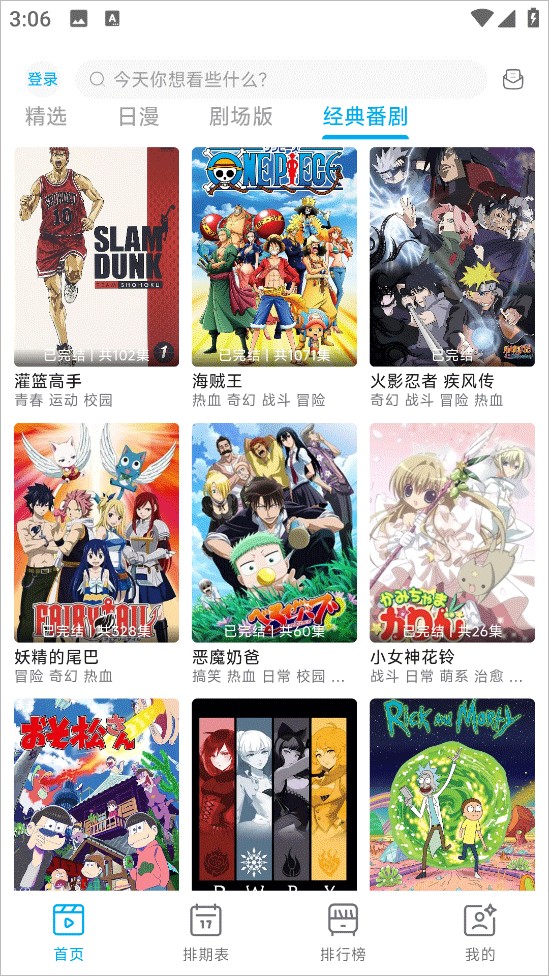The width and height of the screenshot is (549, 976).
Task: Open the inbox messages icon
Action: [x=513, y=80]
